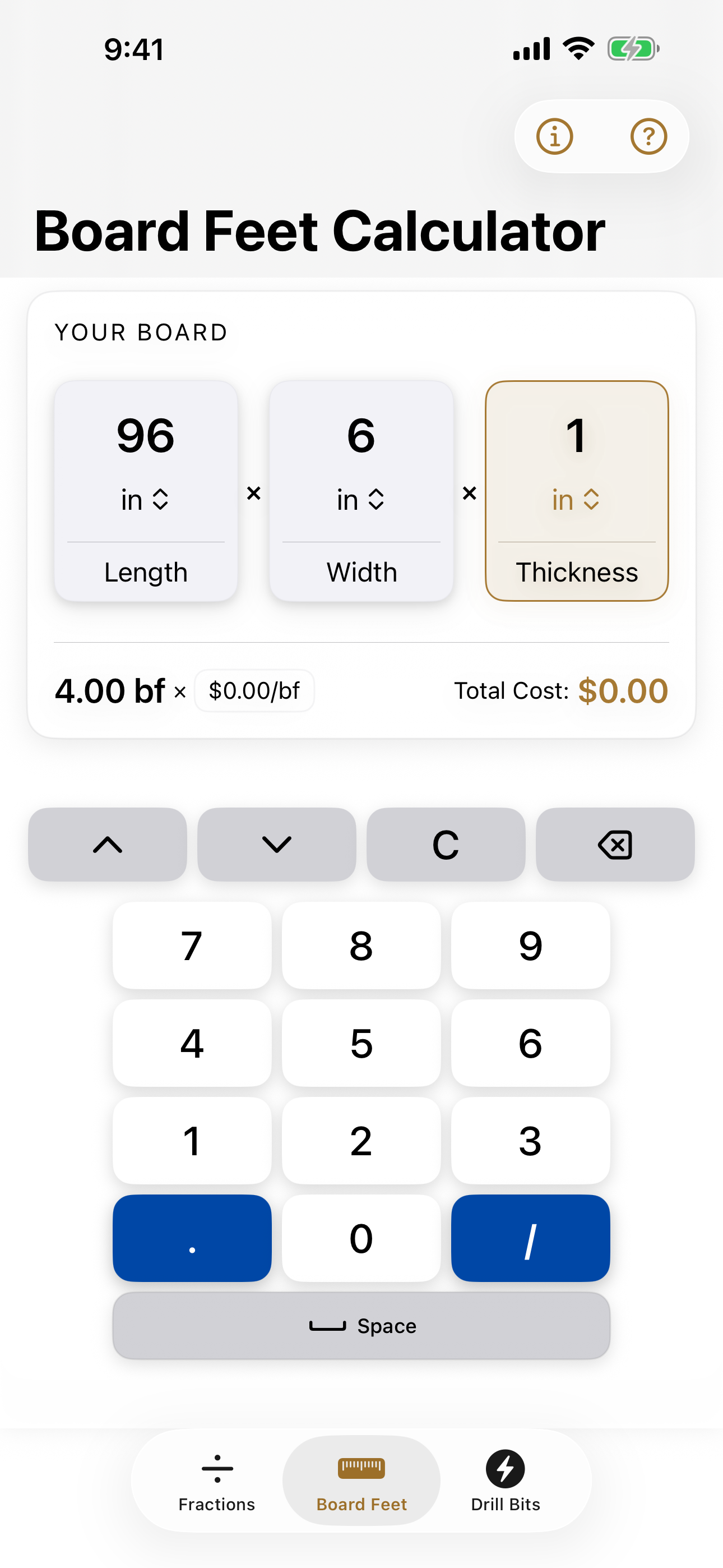Open the Width units selector
This screenshot has height=1568, width=723.
click(x=361, y=499)
